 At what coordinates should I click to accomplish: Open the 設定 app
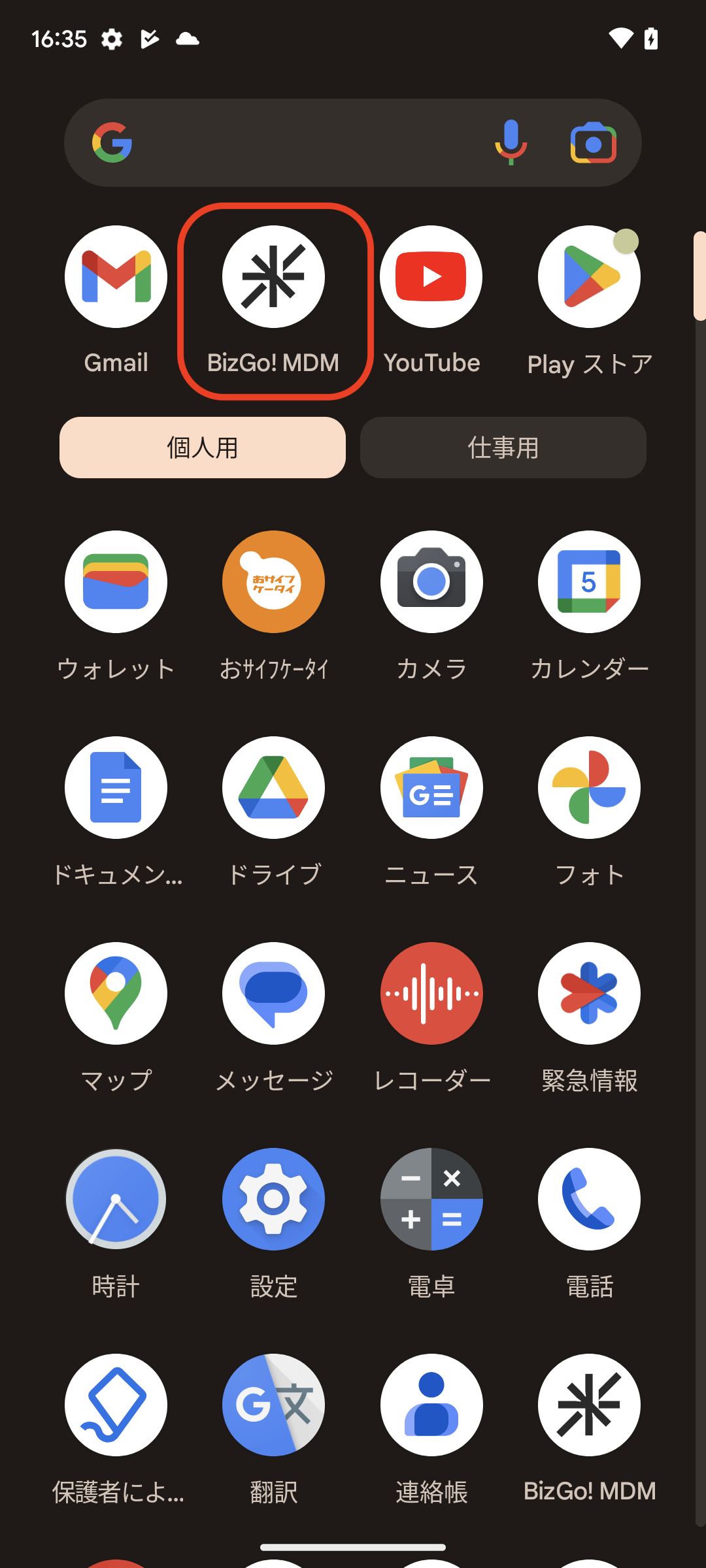[273, 1200]
